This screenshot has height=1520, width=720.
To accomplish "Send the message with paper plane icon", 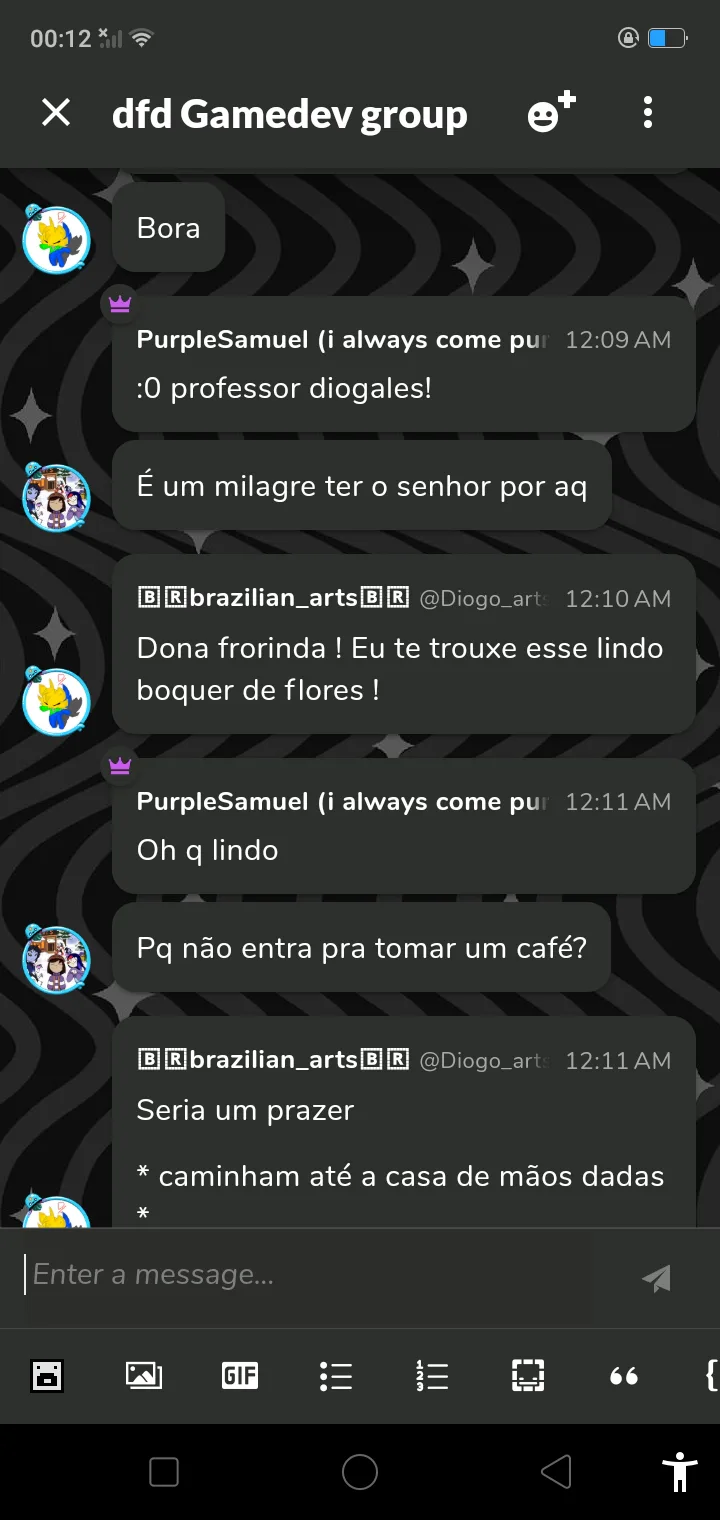I will point(656,1277).
